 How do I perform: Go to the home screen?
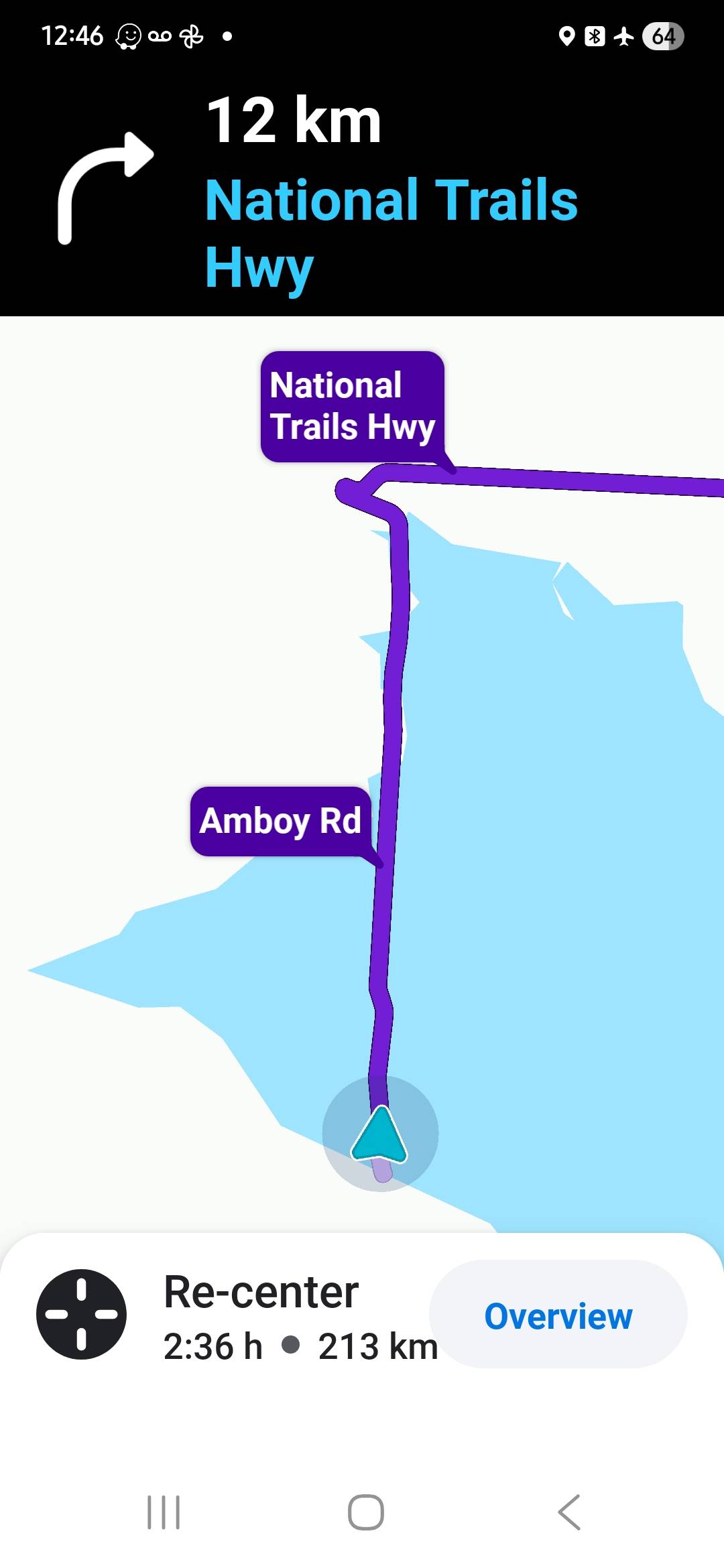[365, 1512]
